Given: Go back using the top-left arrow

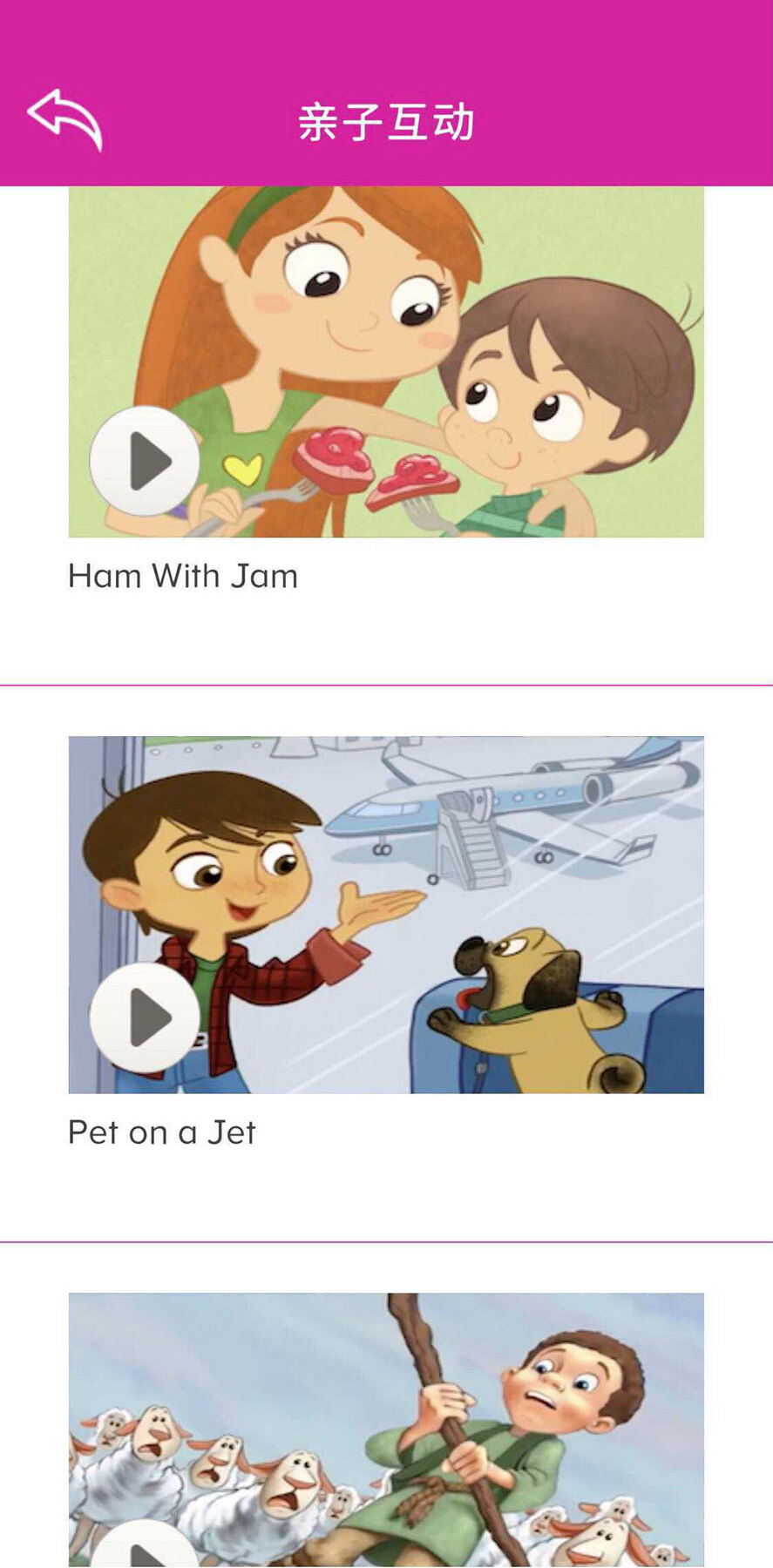Looking at the screenshot, I should click(65, 119).
